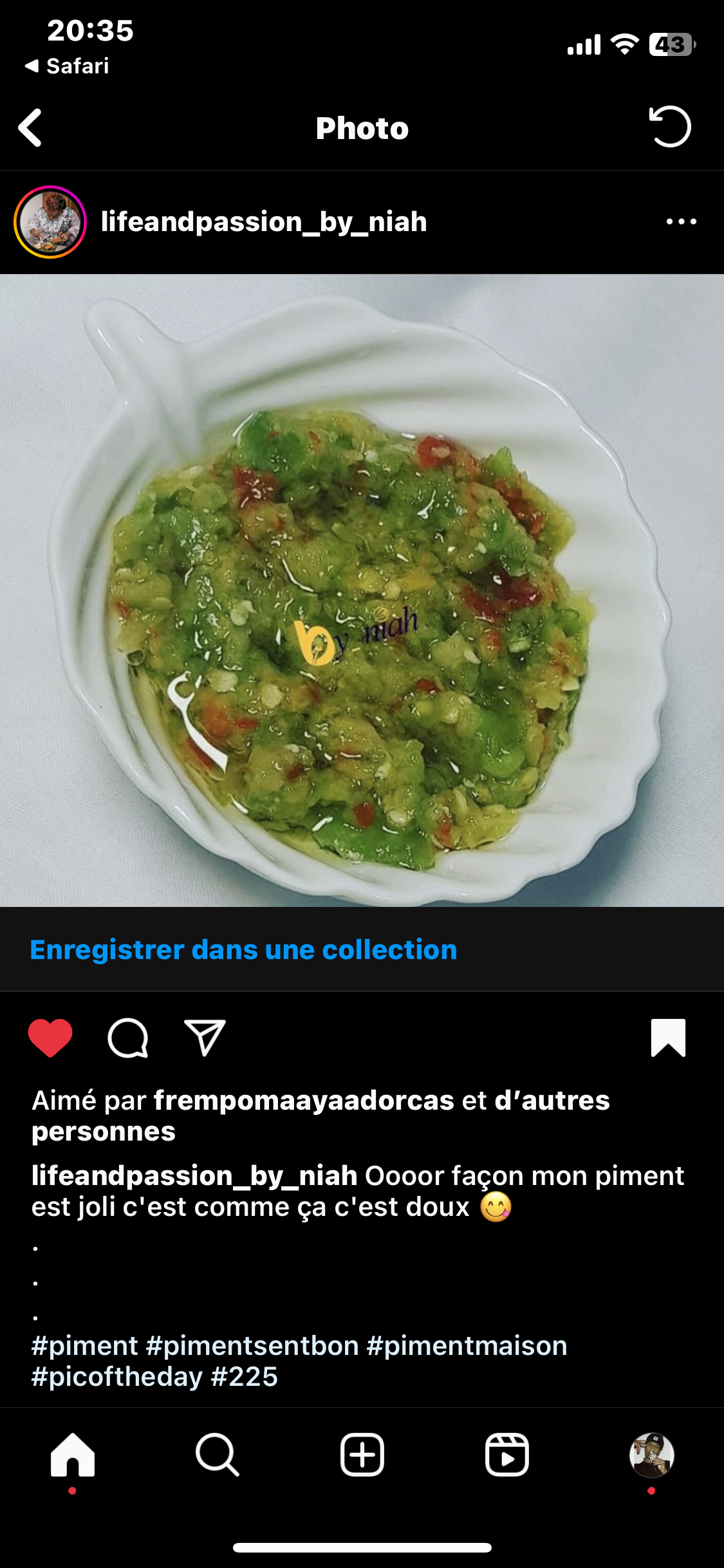Open the post's three-dot options menu
This screenshot has width=724, height=1568.
pyautogui.click(x=681, y=222)
